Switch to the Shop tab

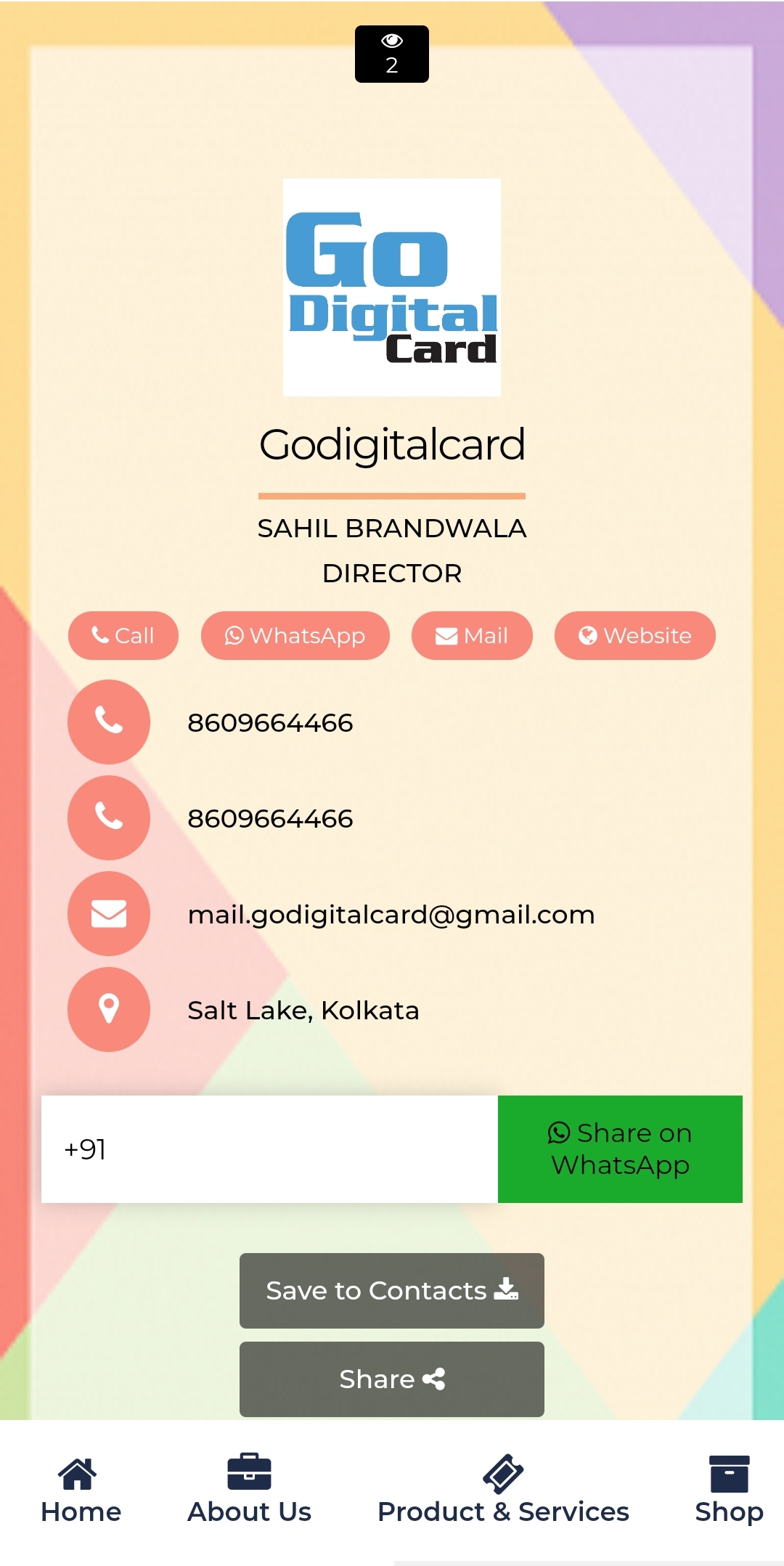pyautogui.click(x=729, y=1490)
